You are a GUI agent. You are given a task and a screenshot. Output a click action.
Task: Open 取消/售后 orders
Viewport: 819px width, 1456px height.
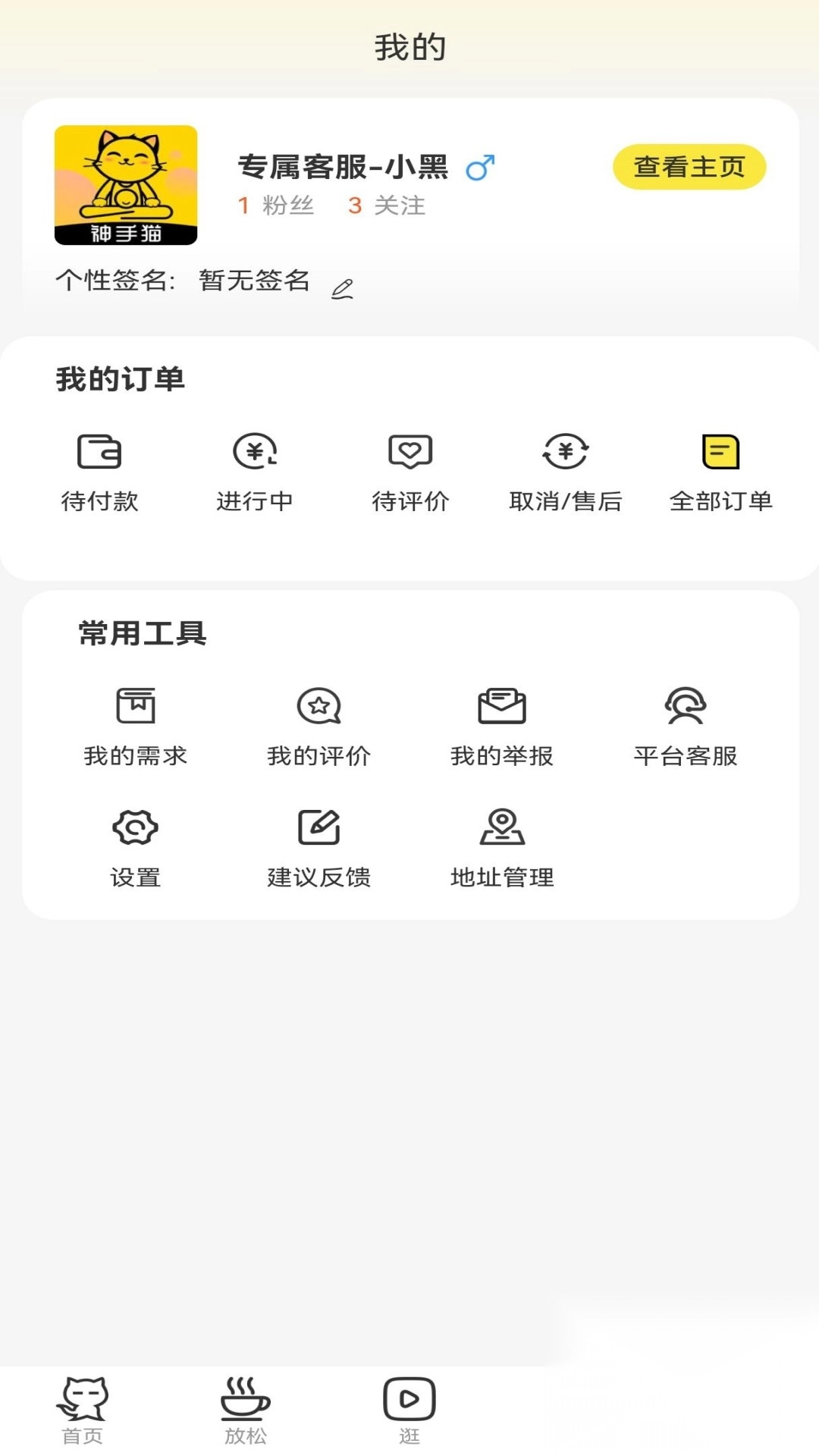tap(566, 469)
